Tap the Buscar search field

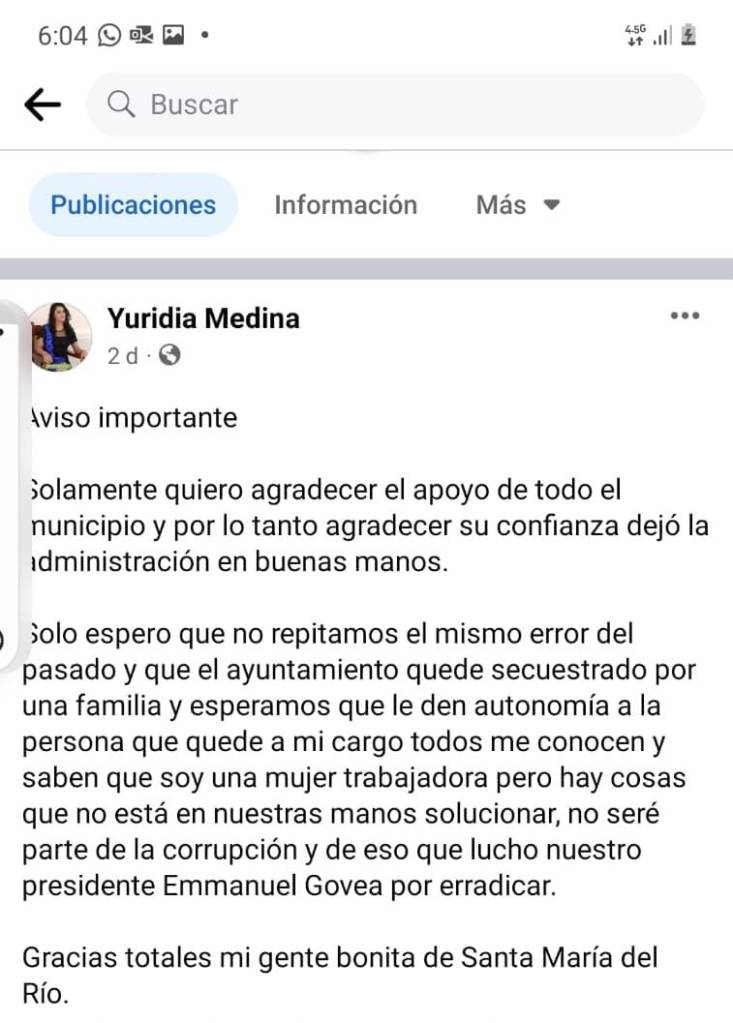point(394,104)
